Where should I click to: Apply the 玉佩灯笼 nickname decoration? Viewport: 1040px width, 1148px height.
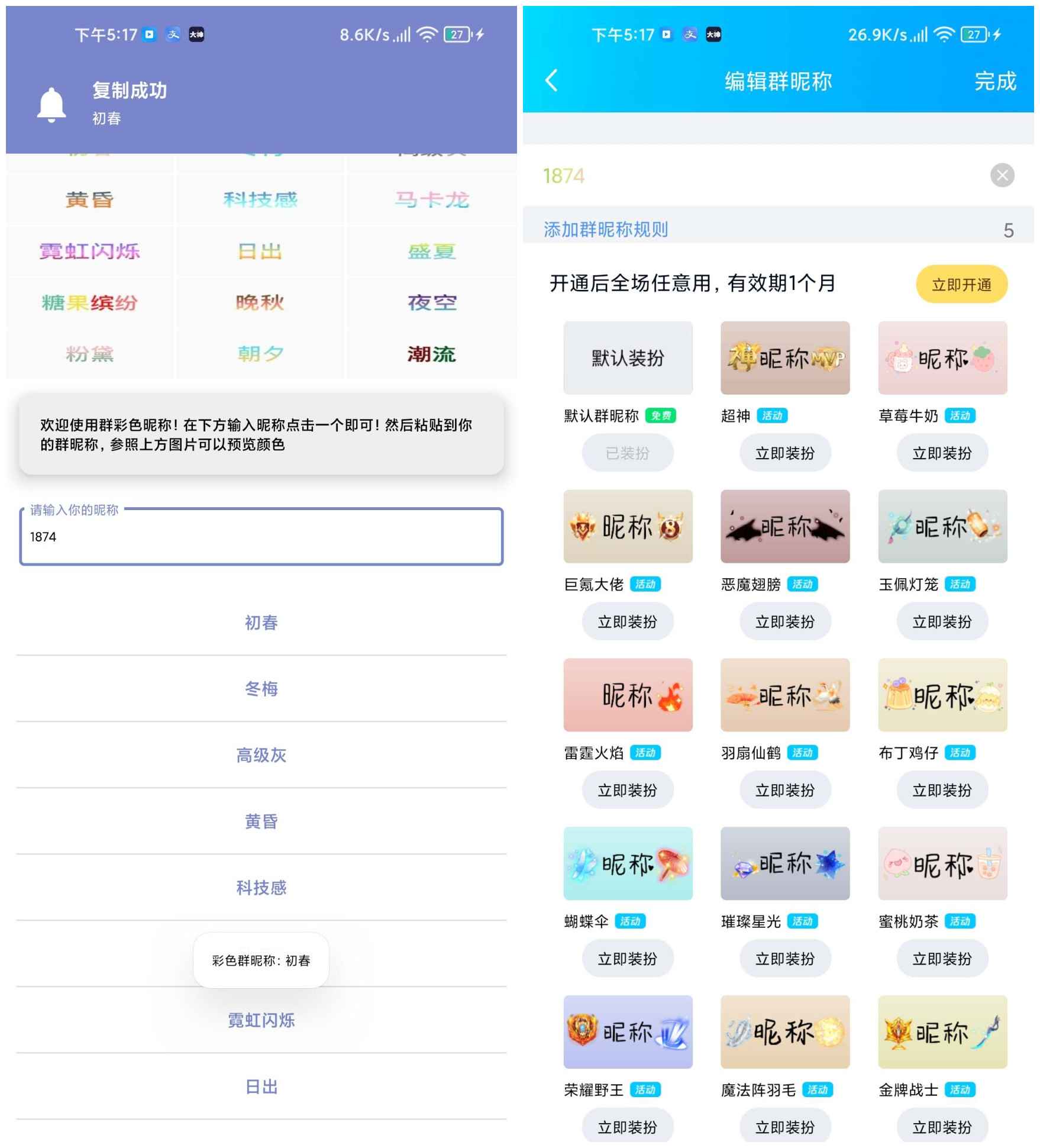pyautogui.click(x=942, y=621)
